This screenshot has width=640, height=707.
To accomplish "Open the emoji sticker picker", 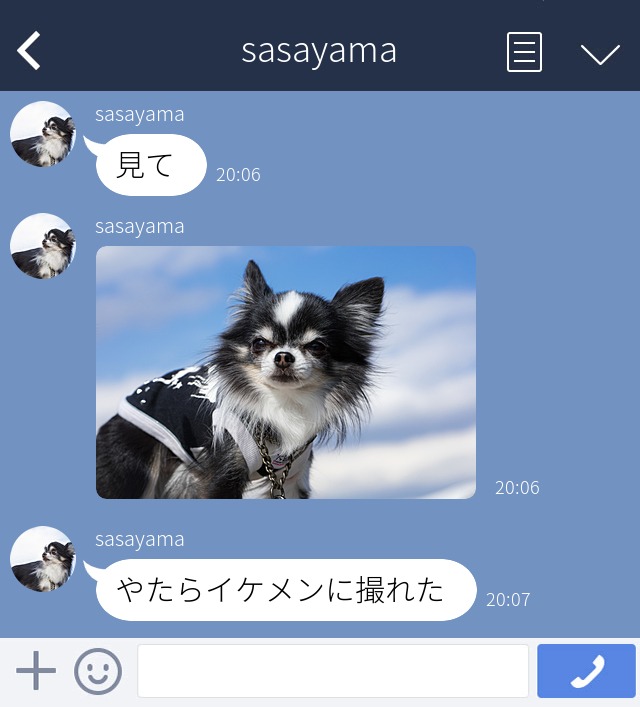I will [x=98, y=671].
